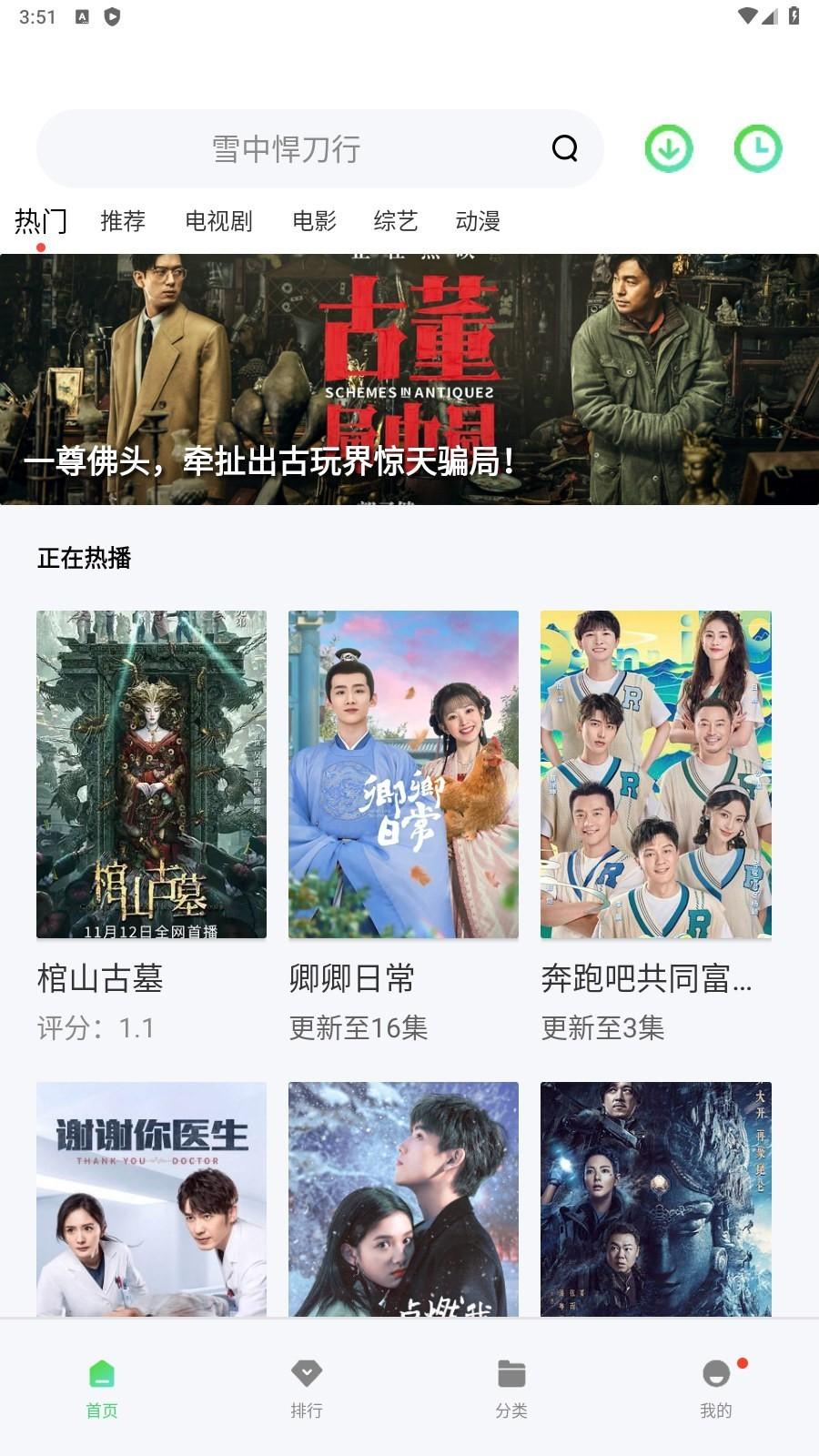Open the download manager icon
Viewport: 819px width, 1456px height.
coord(668,148)
